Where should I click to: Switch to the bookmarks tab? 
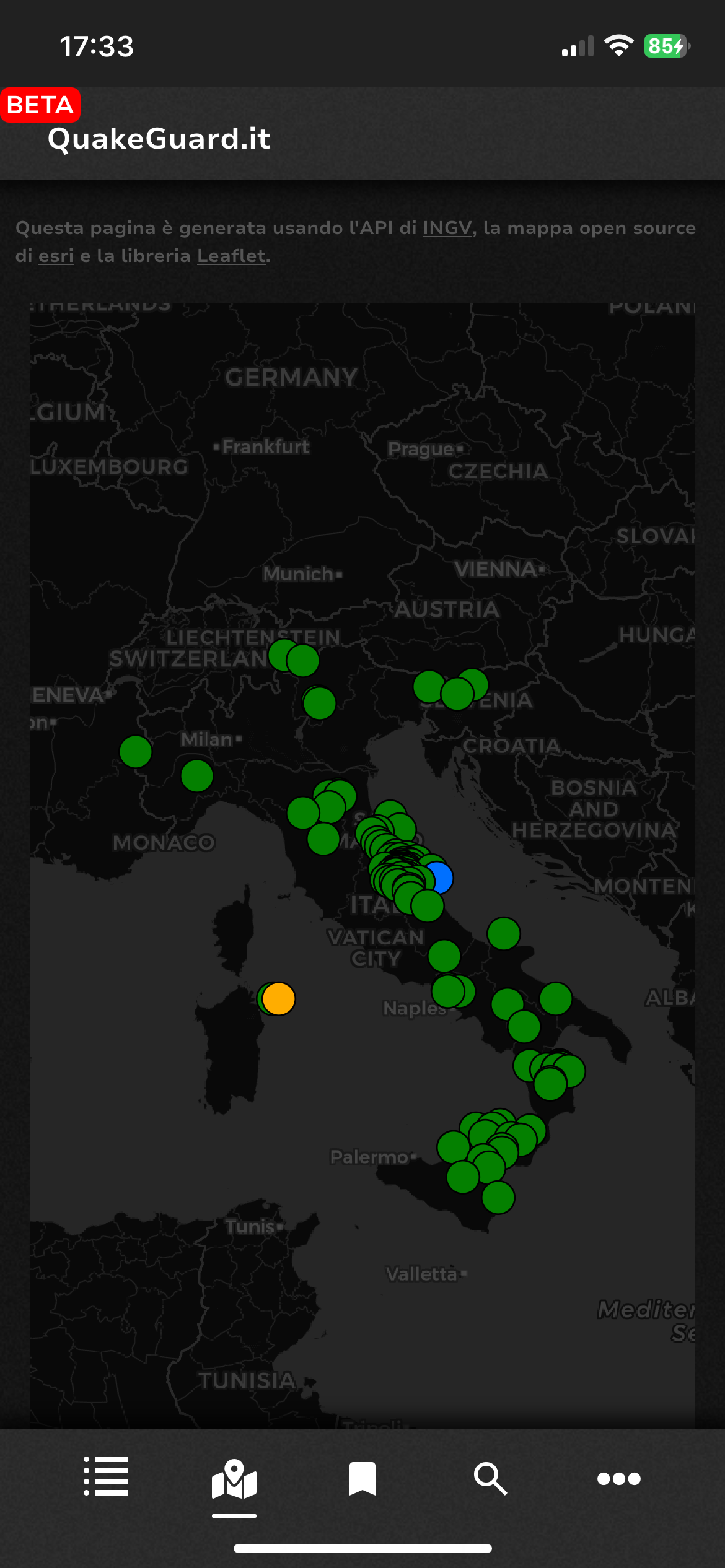pos(362,1479)
